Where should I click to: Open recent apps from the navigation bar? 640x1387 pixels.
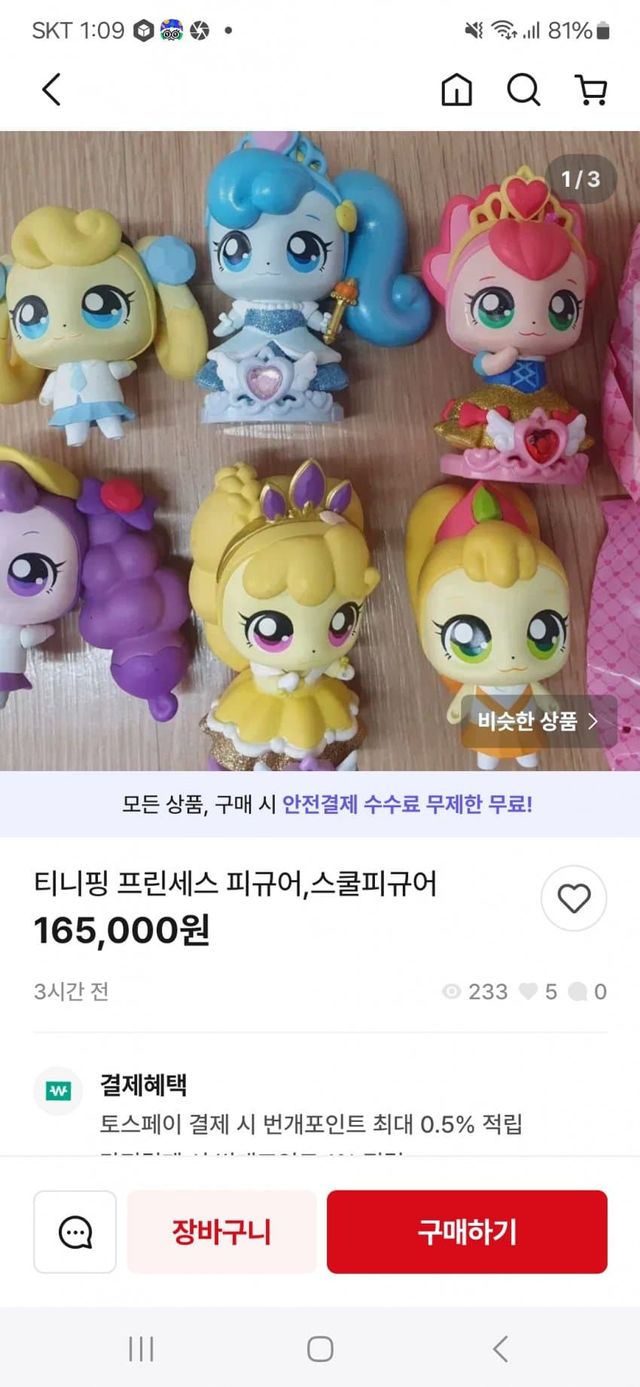point(141,1349)
